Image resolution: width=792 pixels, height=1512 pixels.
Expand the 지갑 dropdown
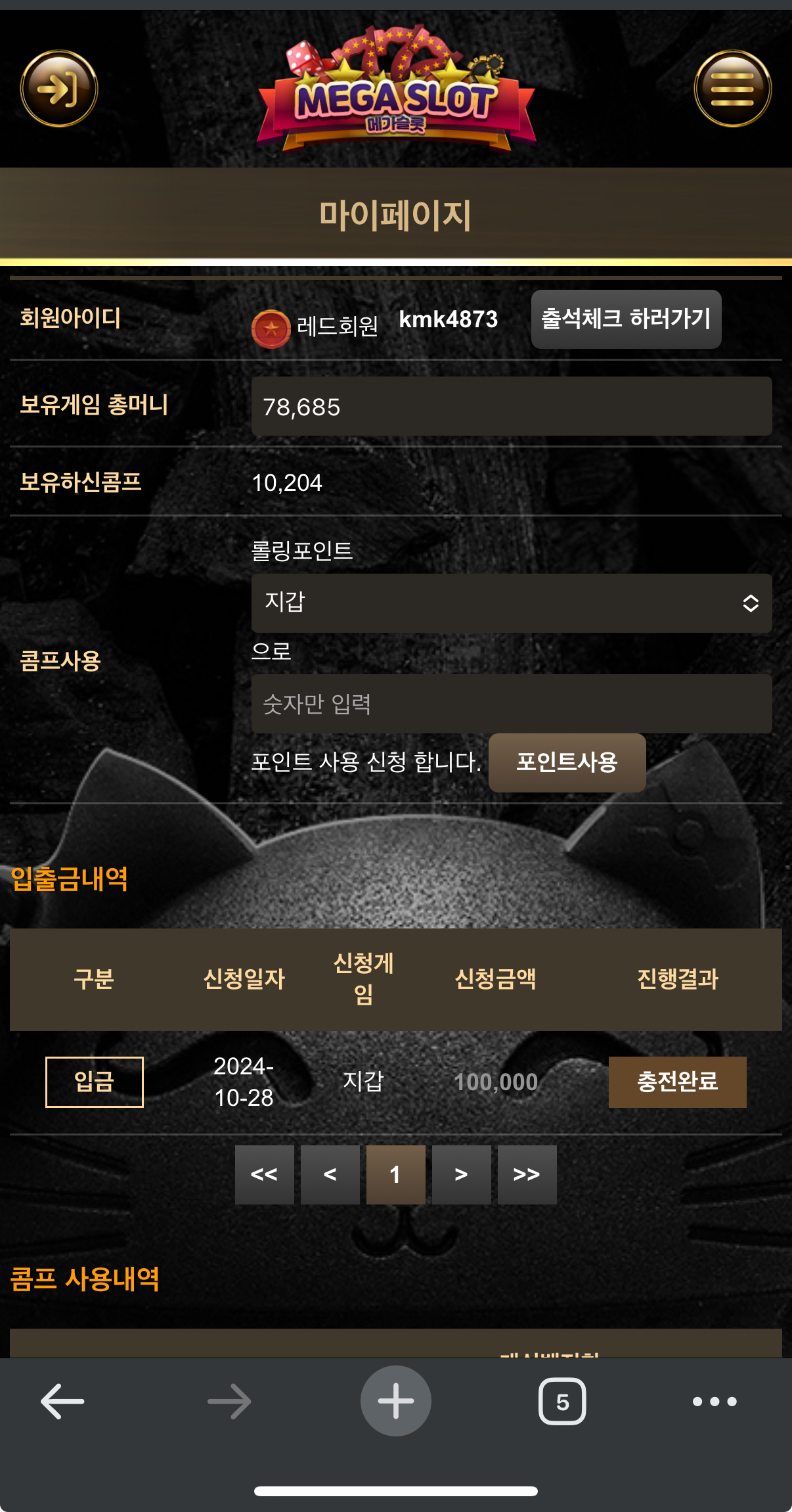[511, 603]
